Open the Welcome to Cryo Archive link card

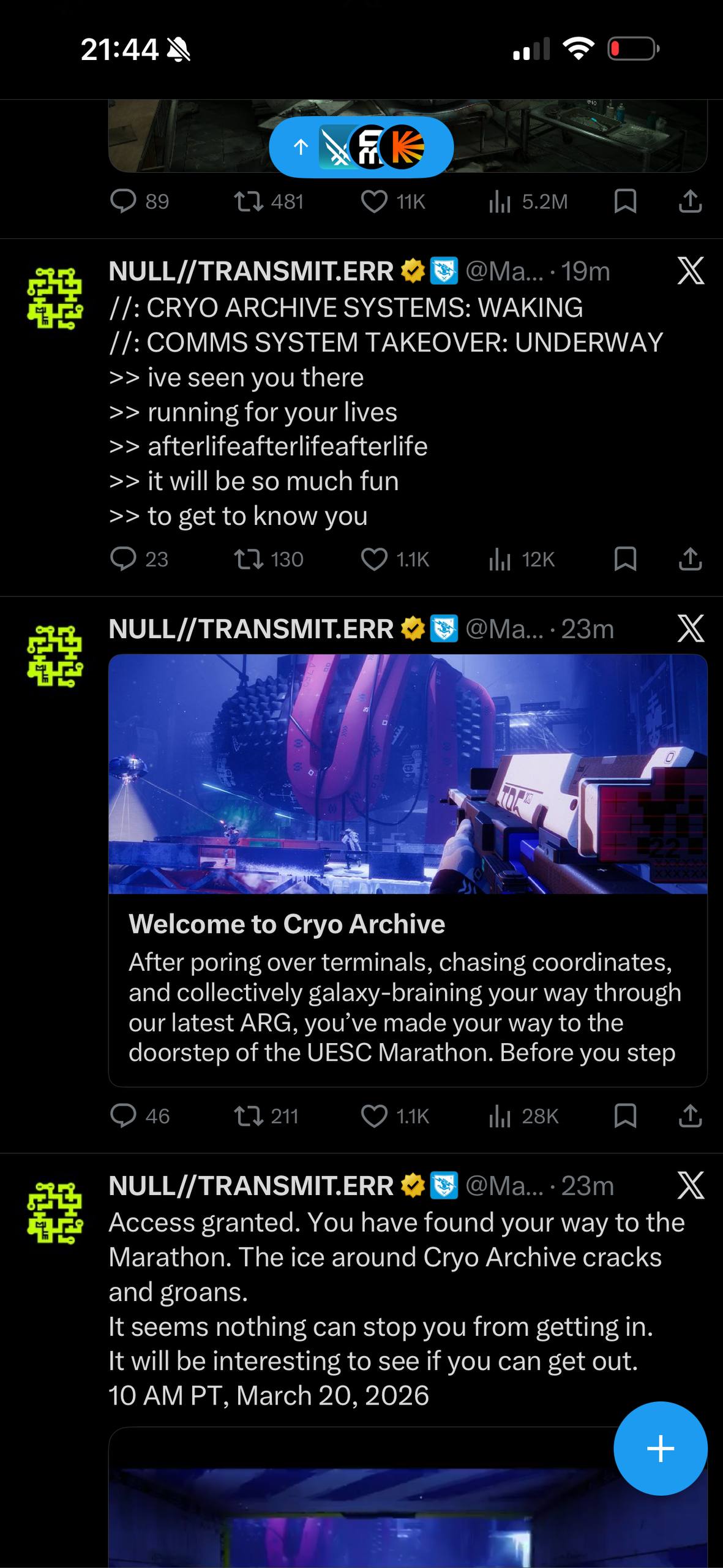(408, 870)
